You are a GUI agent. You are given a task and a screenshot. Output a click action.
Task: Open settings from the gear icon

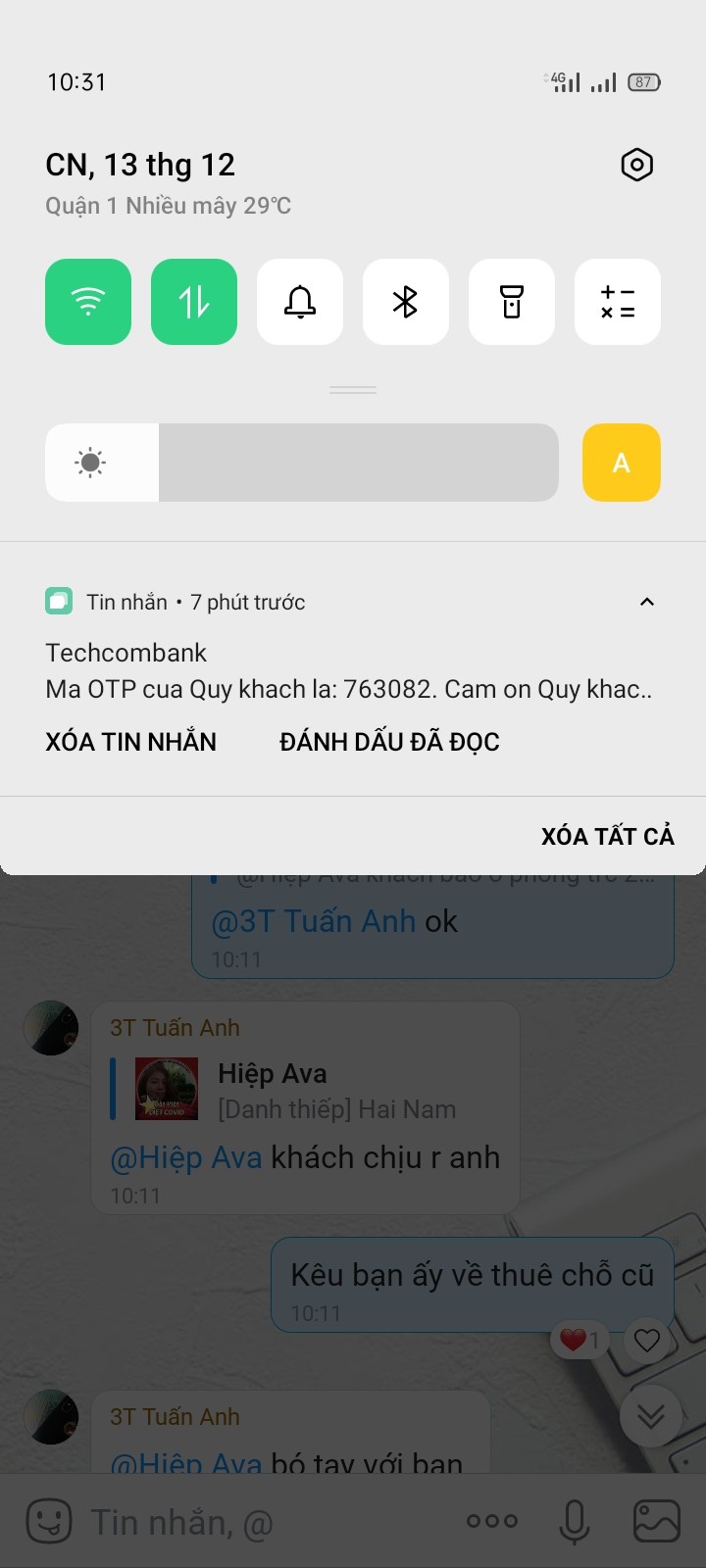pos(636,165)
